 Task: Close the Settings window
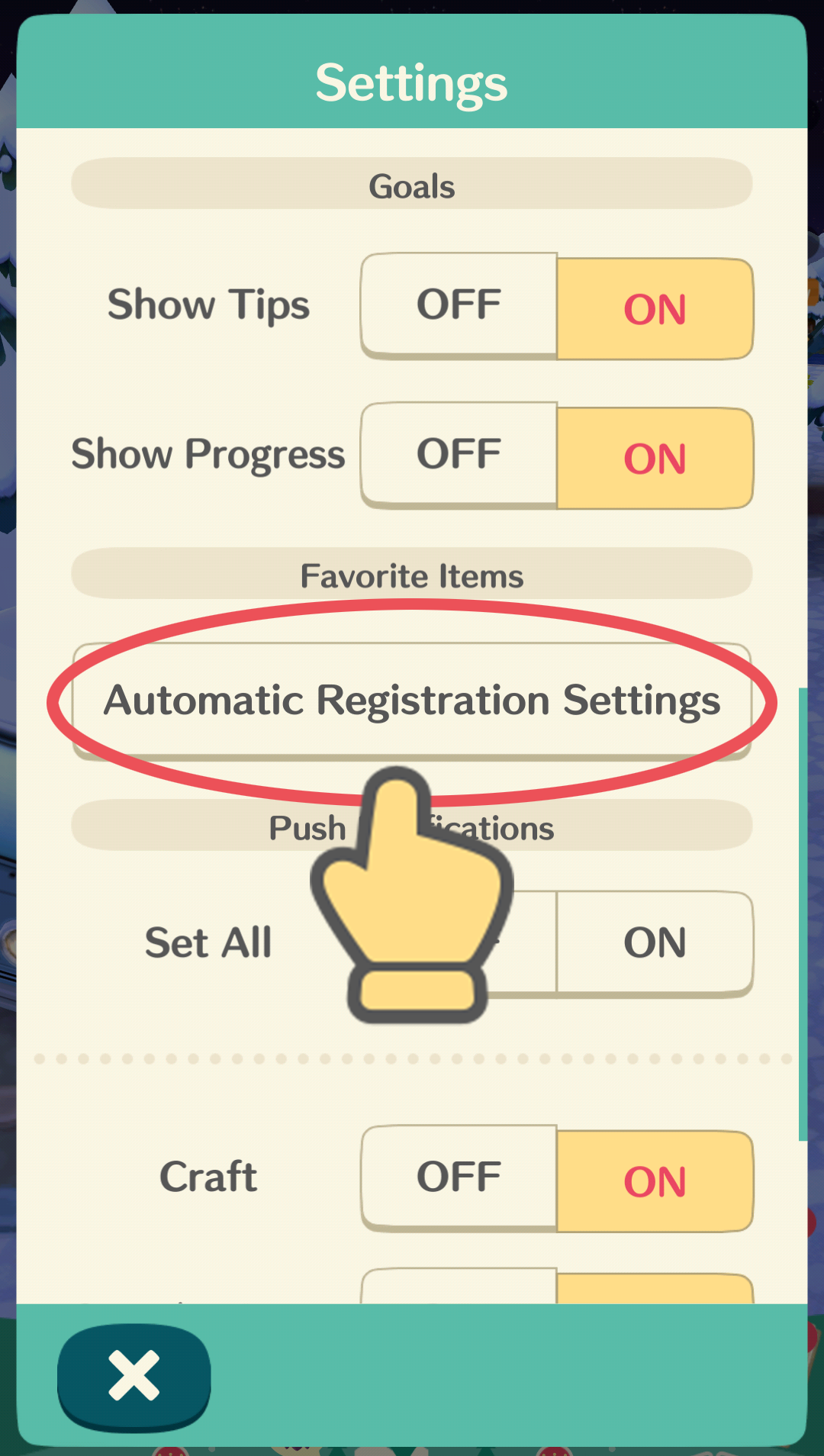(x=134, y=1375)
